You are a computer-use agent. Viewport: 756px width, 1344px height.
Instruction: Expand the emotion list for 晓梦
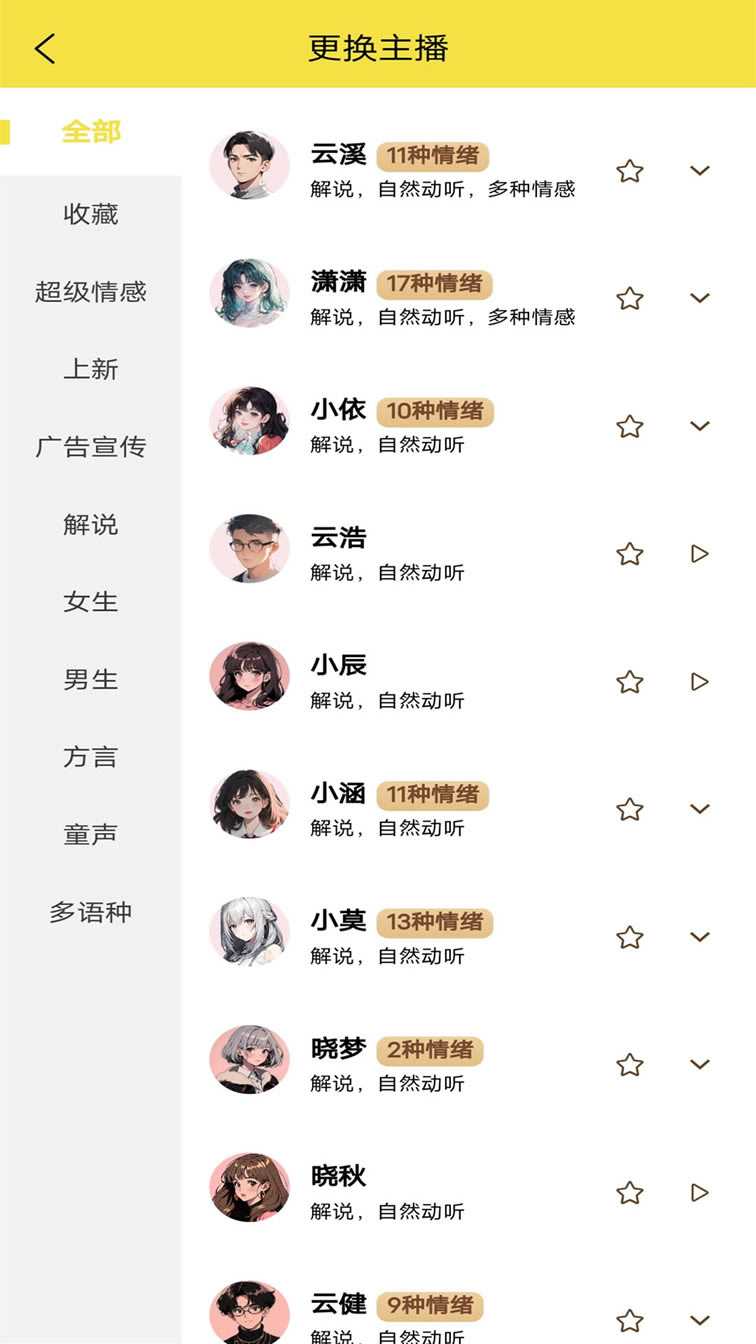[700, 1064]
